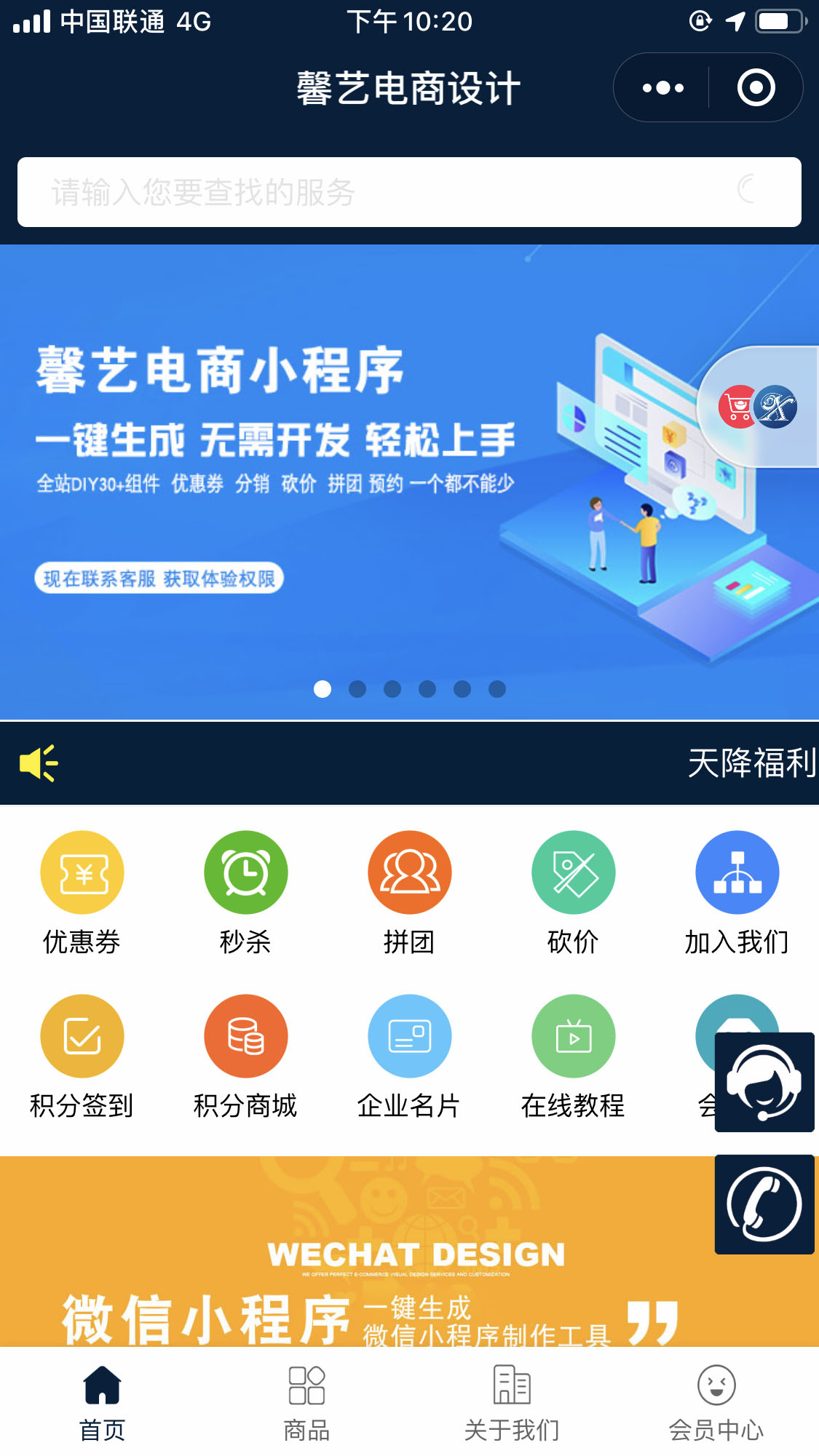Close the mini program via circle button
This screenshot has width=819, height=1456.
756,88
